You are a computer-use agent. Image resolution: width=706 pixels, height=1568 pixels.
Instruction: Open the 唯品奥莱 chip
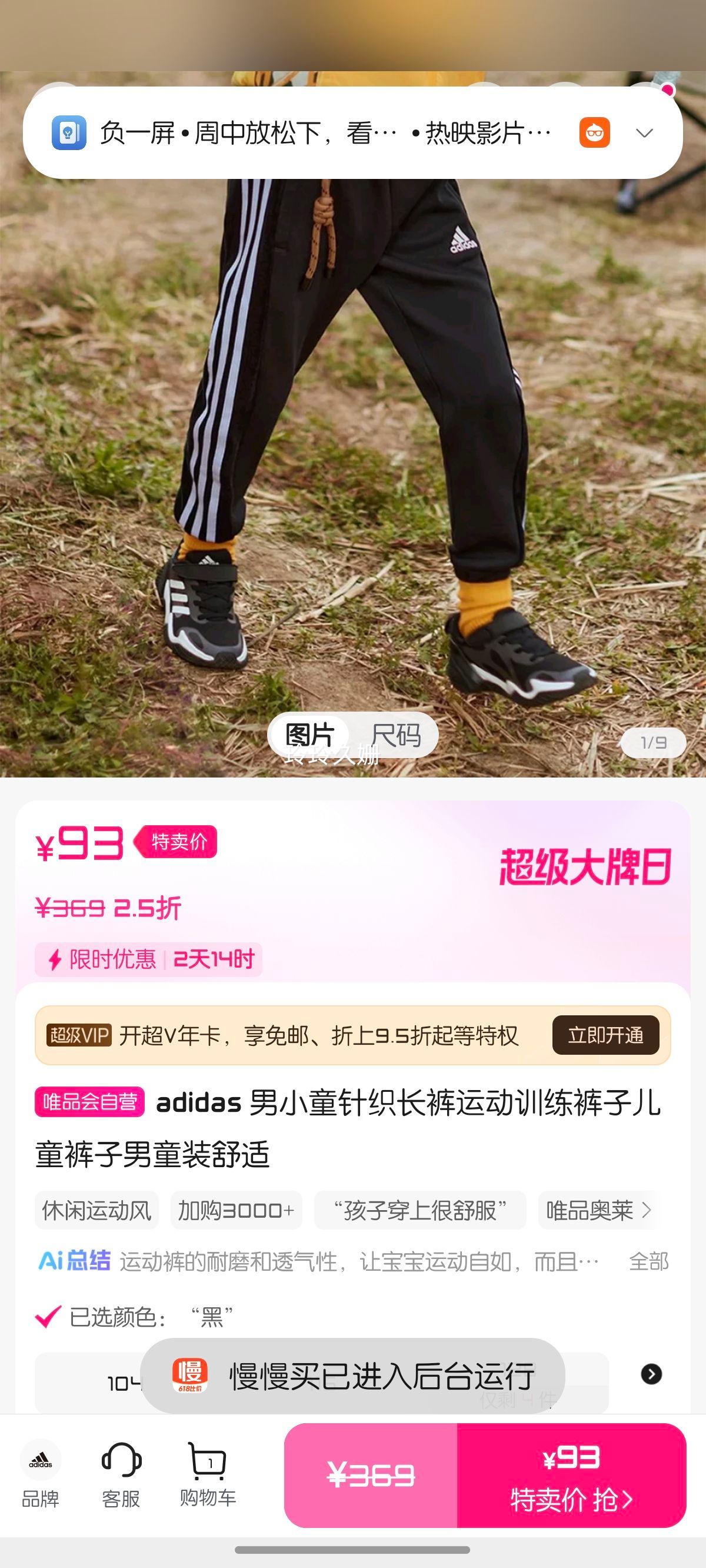pyautogui.click(x=597, y=1210)
